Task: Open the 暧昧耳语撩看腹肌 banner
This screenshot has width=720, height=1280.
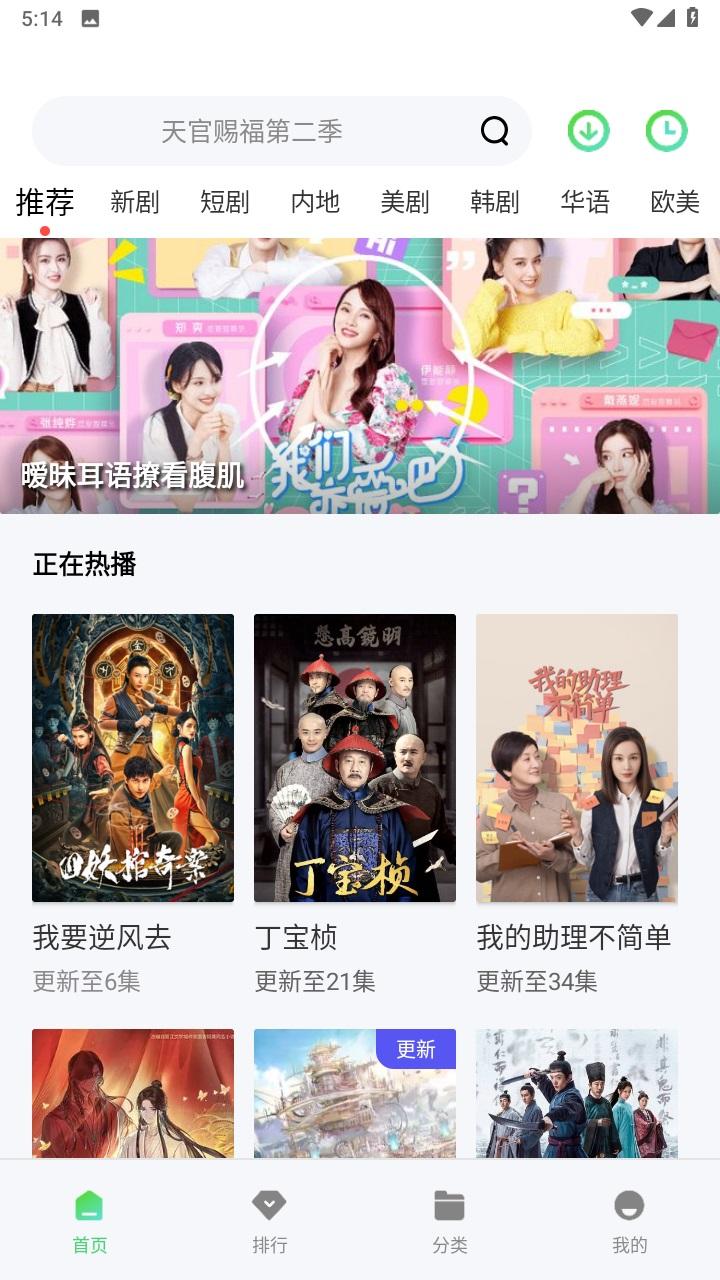Action: (x=360, y=376)
